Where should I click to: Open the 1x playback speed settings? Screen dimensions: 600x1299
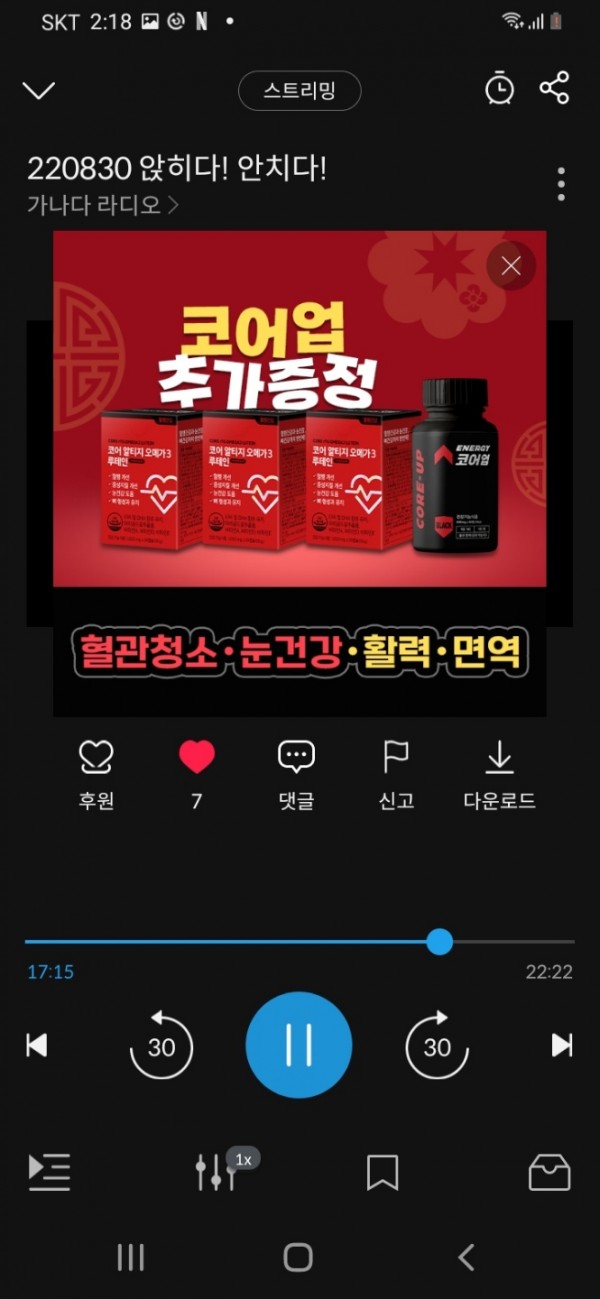click(218, 1170)
